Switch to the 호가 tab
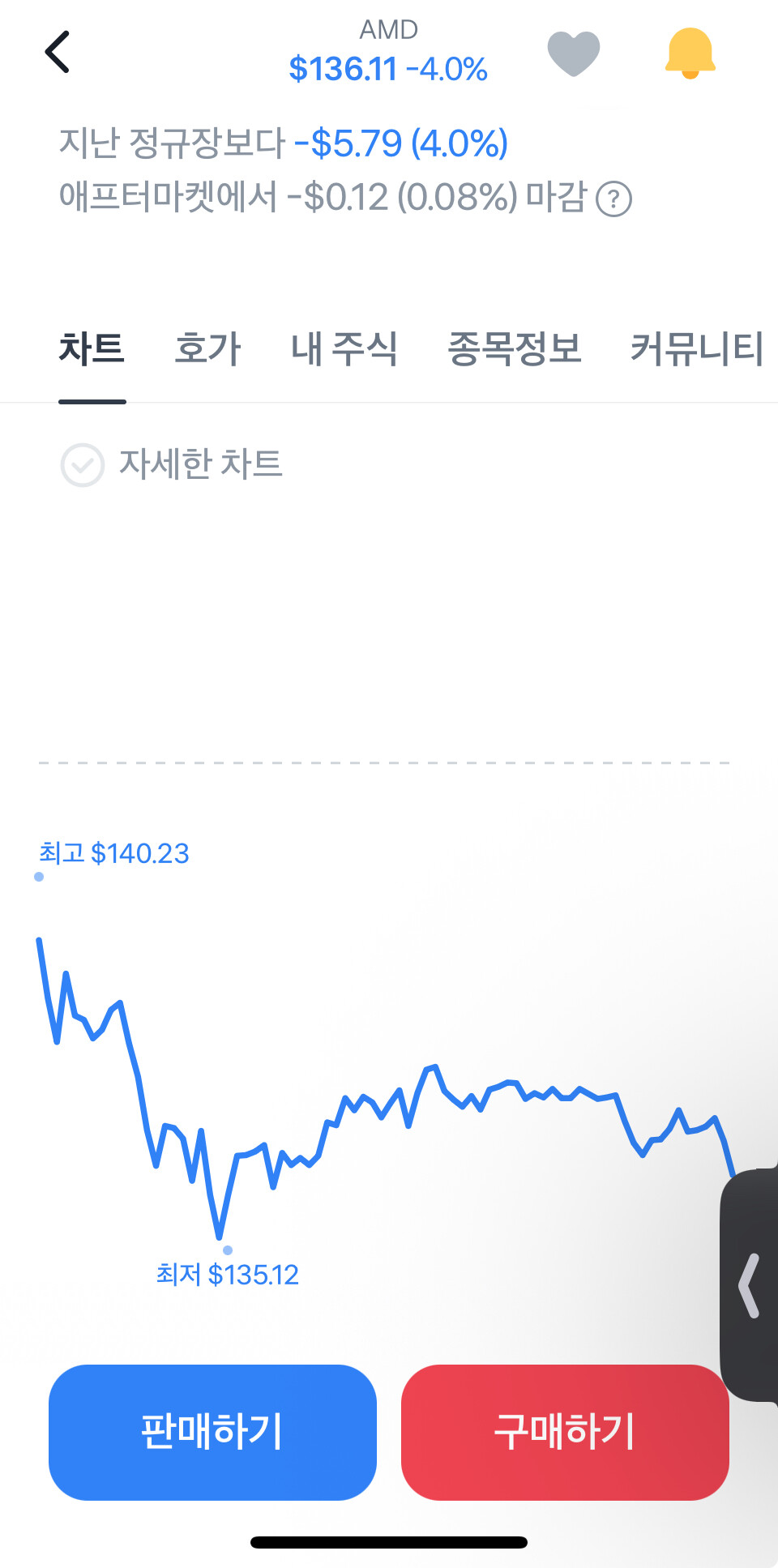The image size is (778, 1568). 207,349
